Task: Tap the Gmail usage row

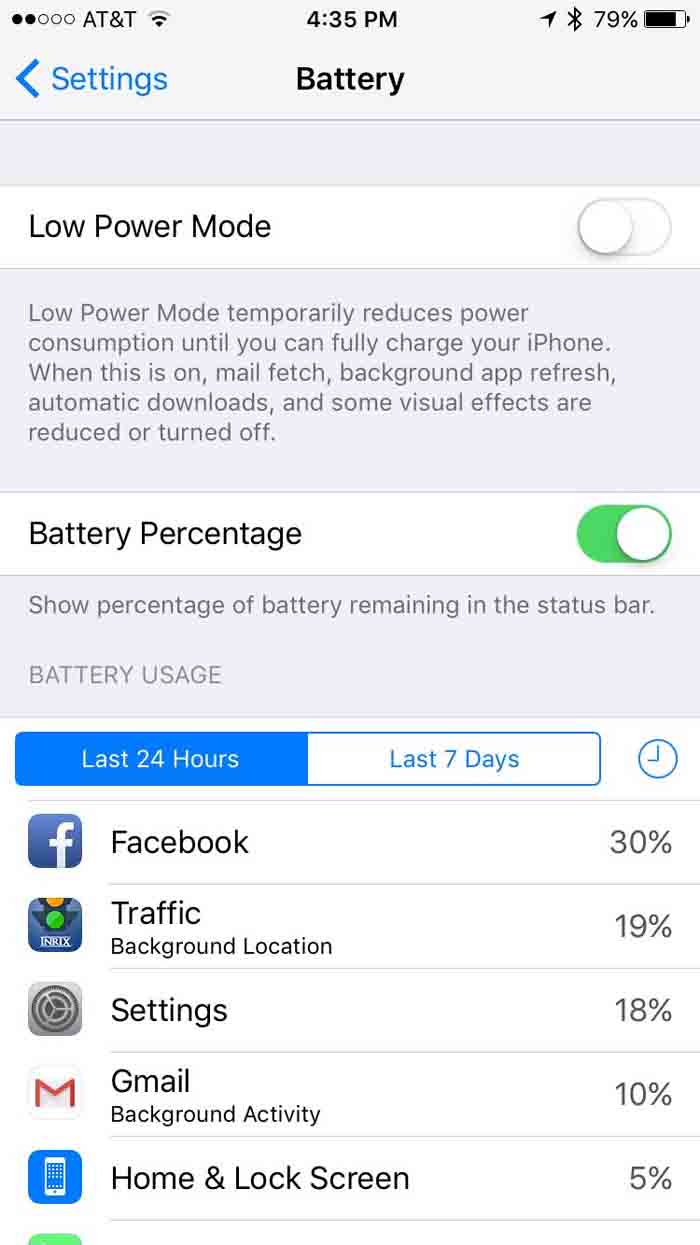Action: [x=350, y=1094]
